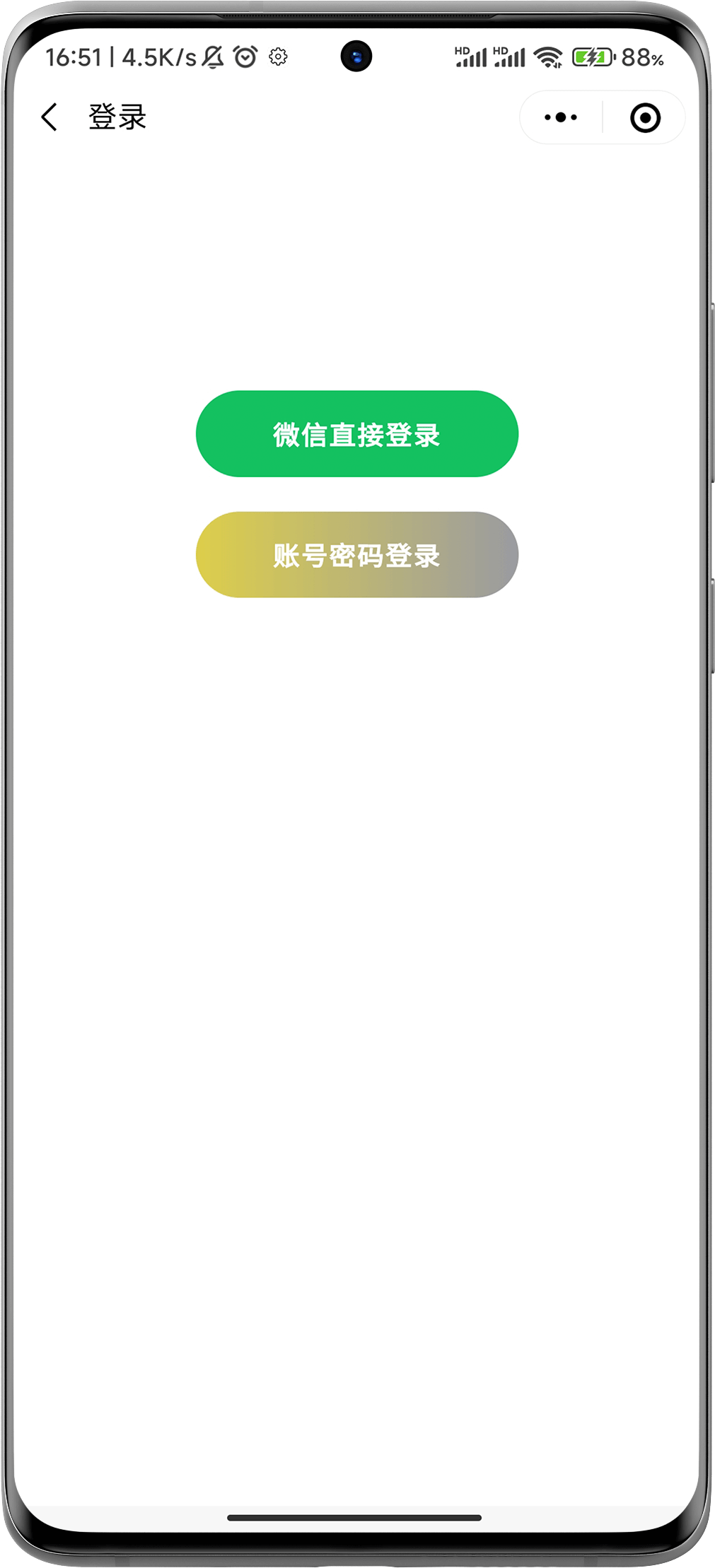Go back from the 登录 page
Image resolution: width=715 pixels, height=1568 pixels.
pyautogui.click(x=49, y=117)
